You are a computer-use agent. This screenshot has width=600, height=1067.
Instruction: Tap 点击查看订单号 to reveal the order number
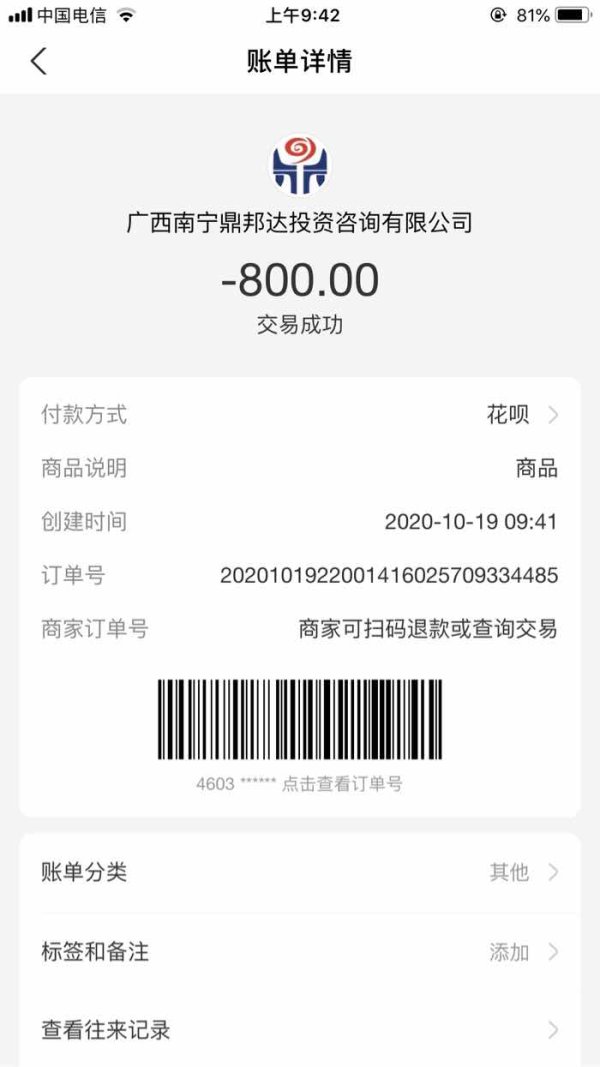pos(341,784)
